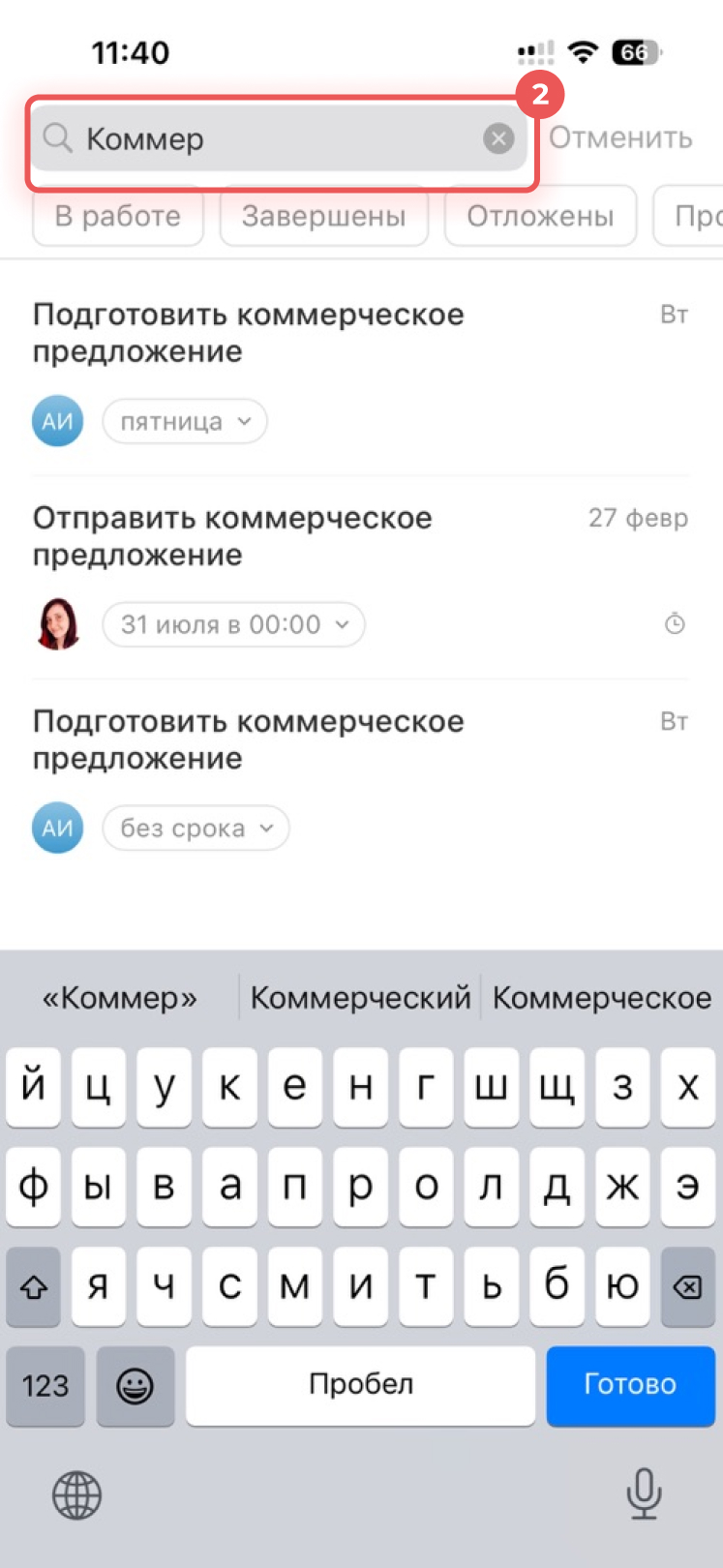Select the Отложены filter chip
This screenshot has width=723, height=1568.
click(540, 216)
